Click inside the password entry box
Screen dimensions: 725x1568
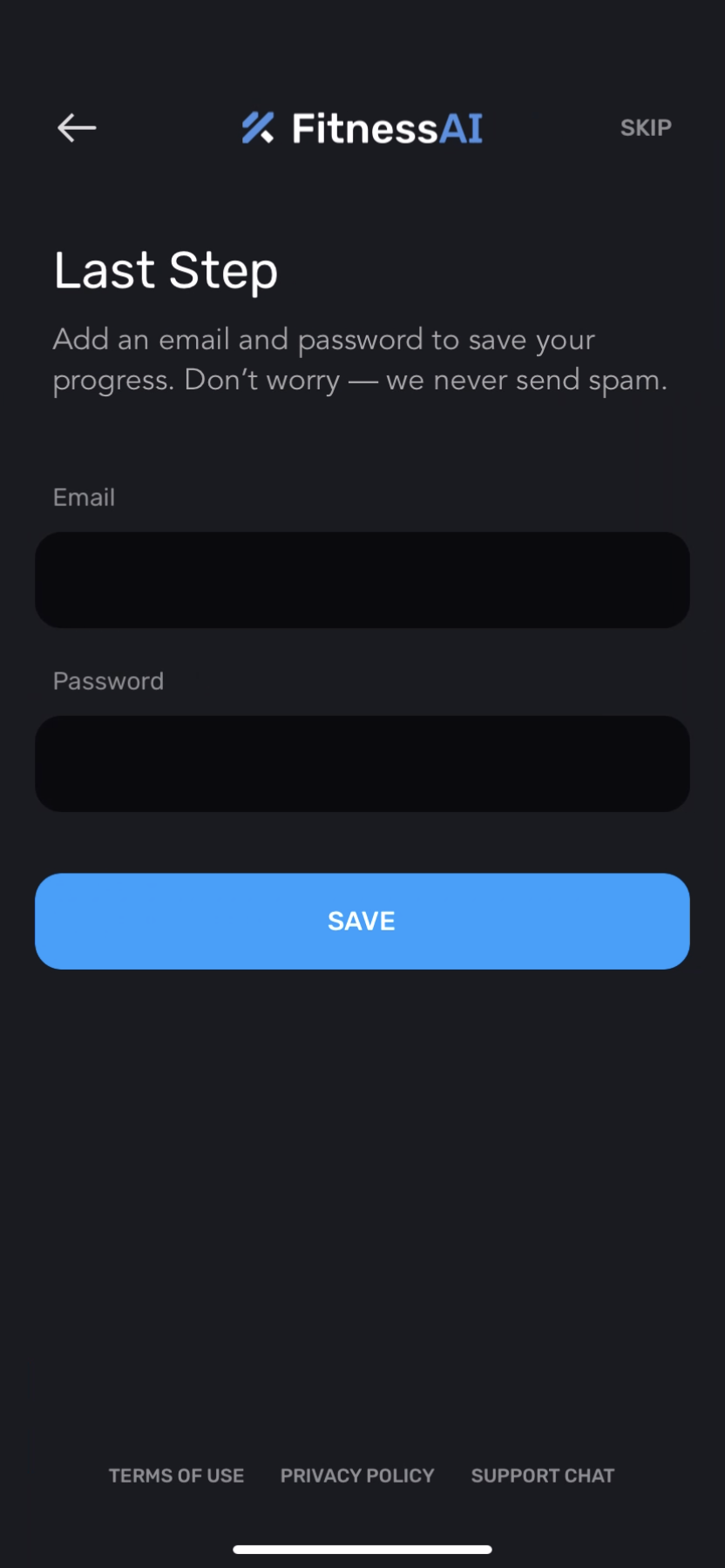click(362, 764)
